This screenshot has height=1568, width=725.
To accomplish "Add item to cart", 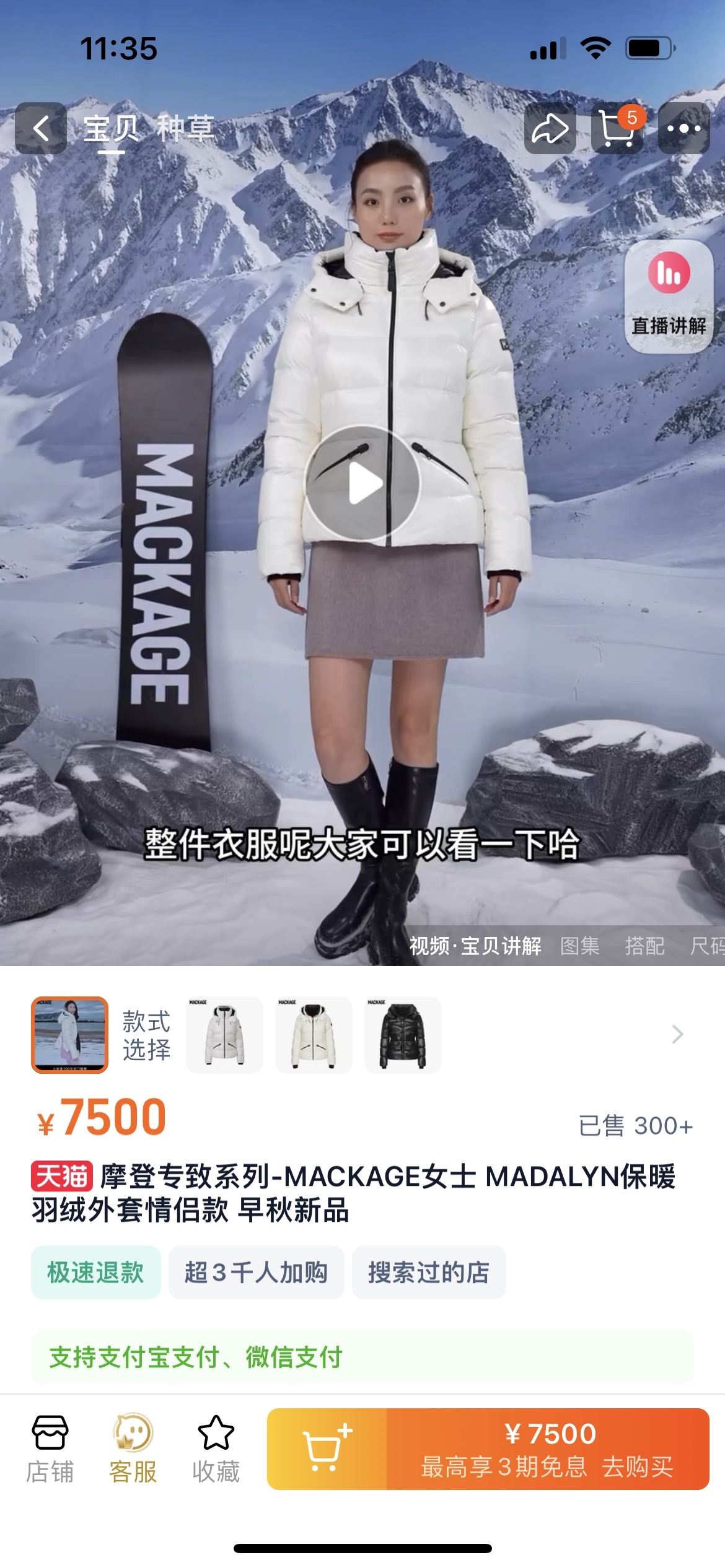I will pos(327,1448).
